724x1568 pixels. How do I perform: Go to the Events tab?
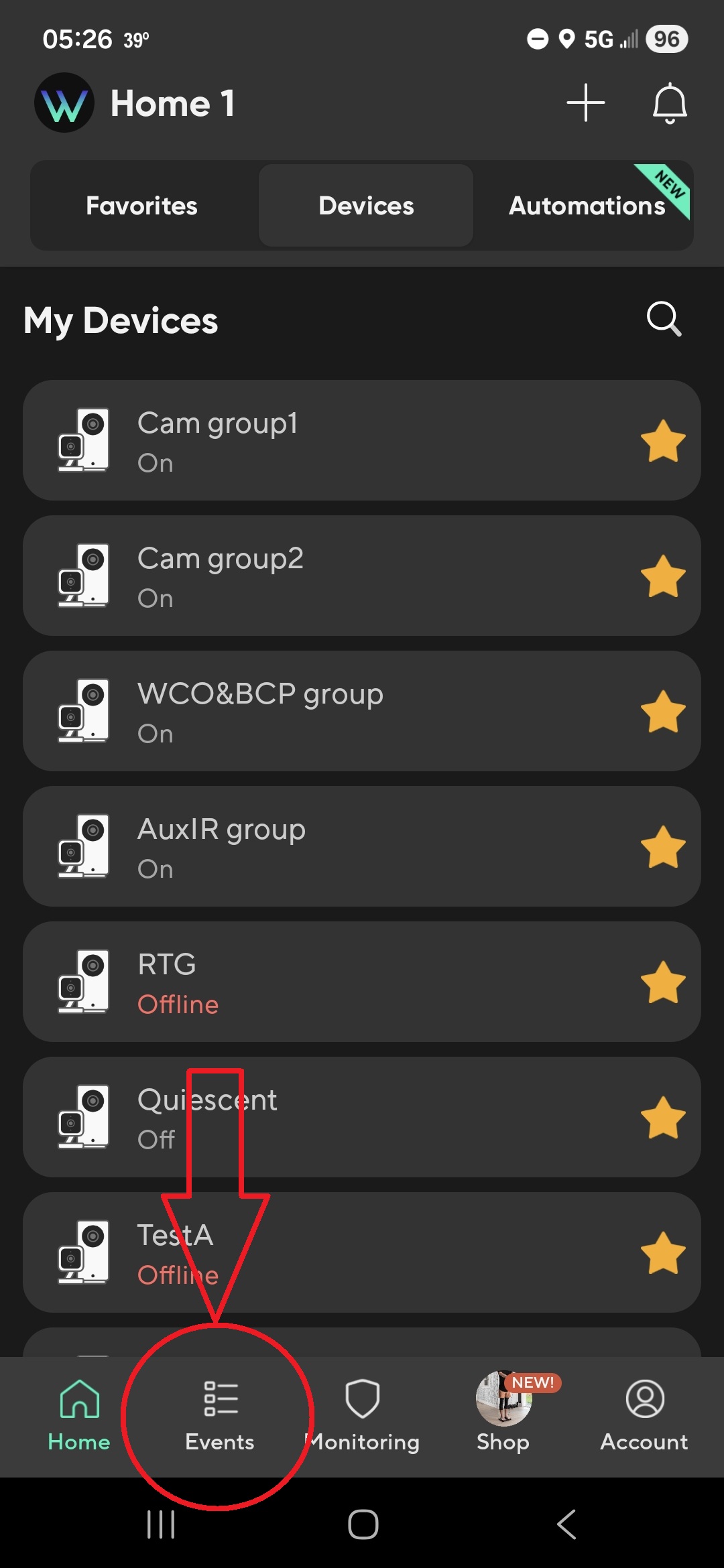click(x=220, y=1415)
